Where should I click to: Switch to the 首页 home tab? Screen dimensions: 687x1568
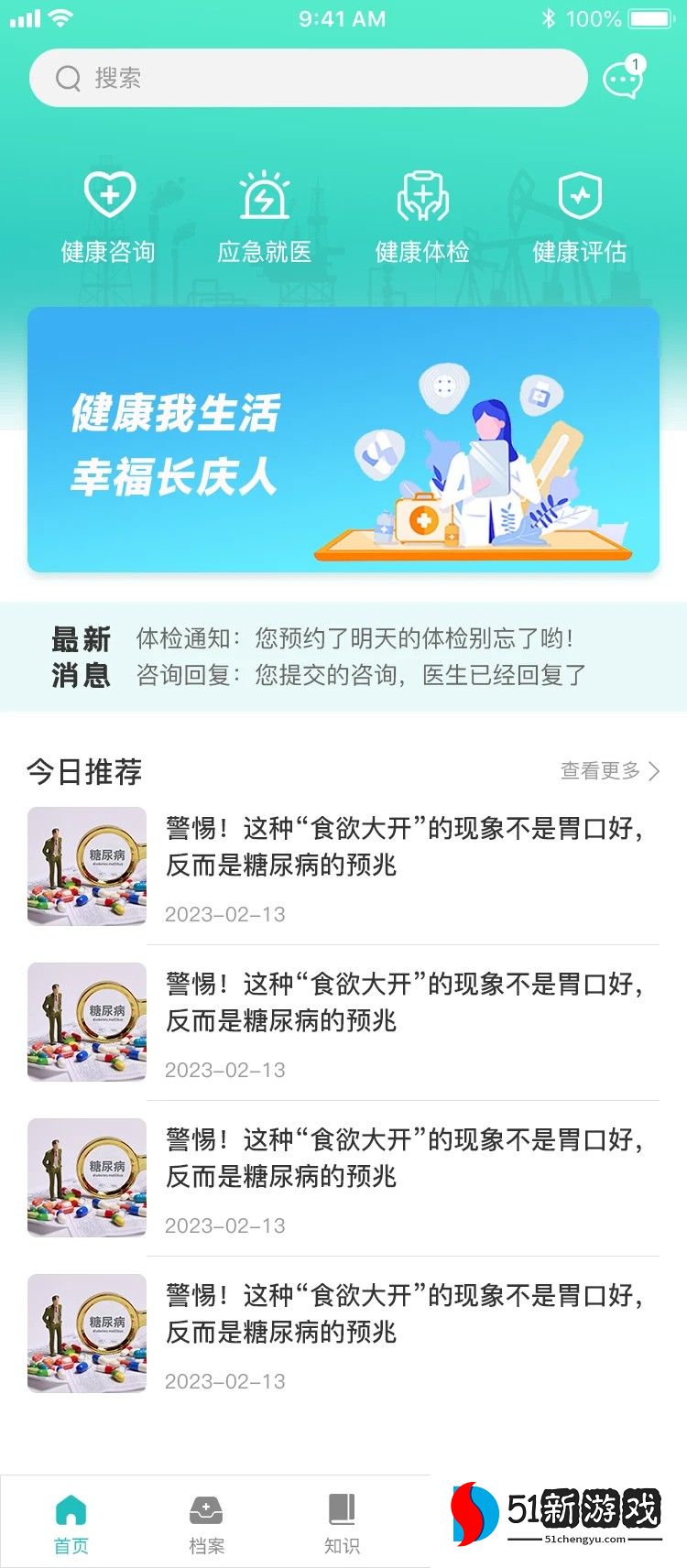click(x=71, y=1523)
